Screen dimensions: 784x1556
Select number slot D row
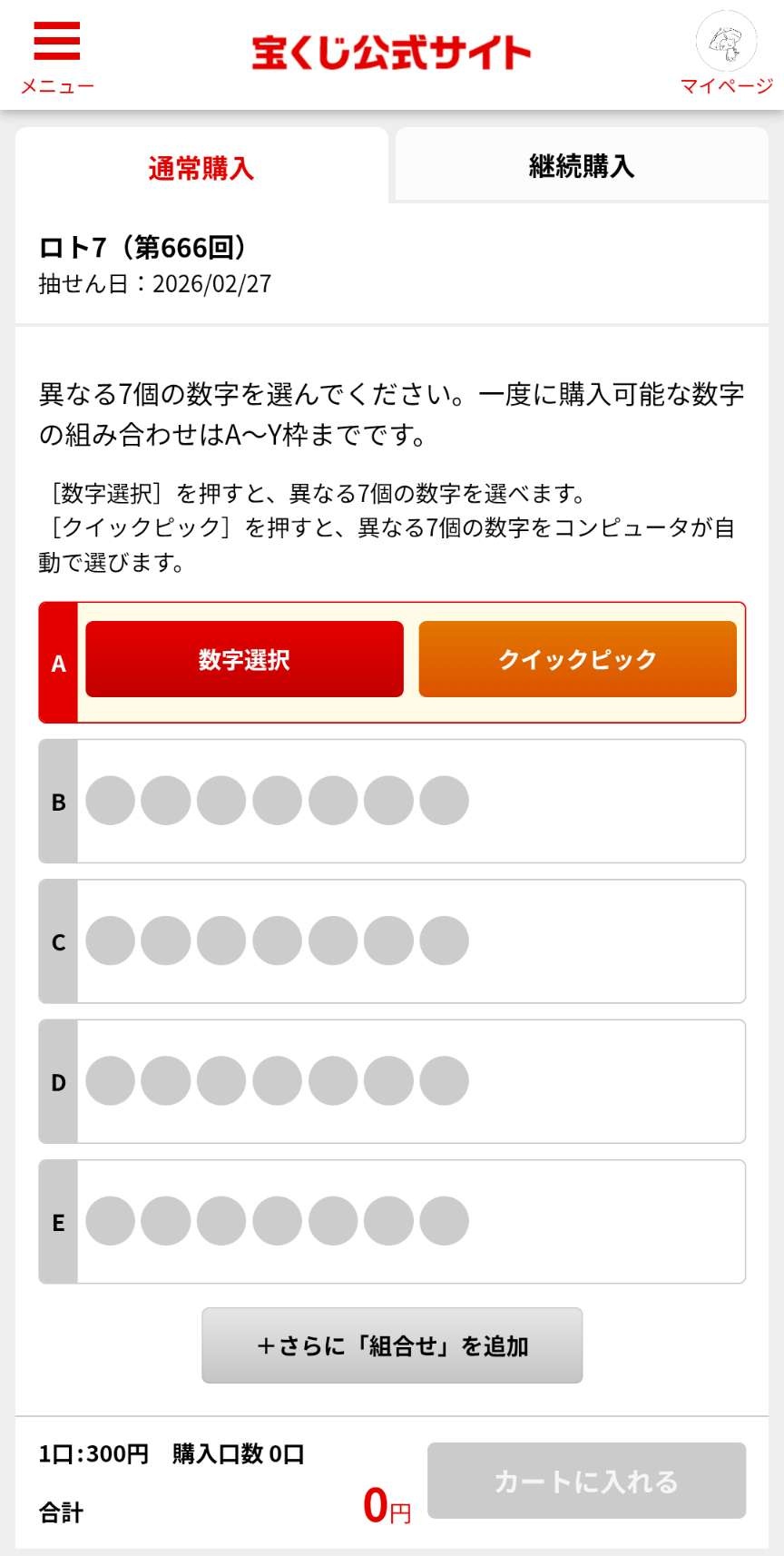(x=392, y=1081)
